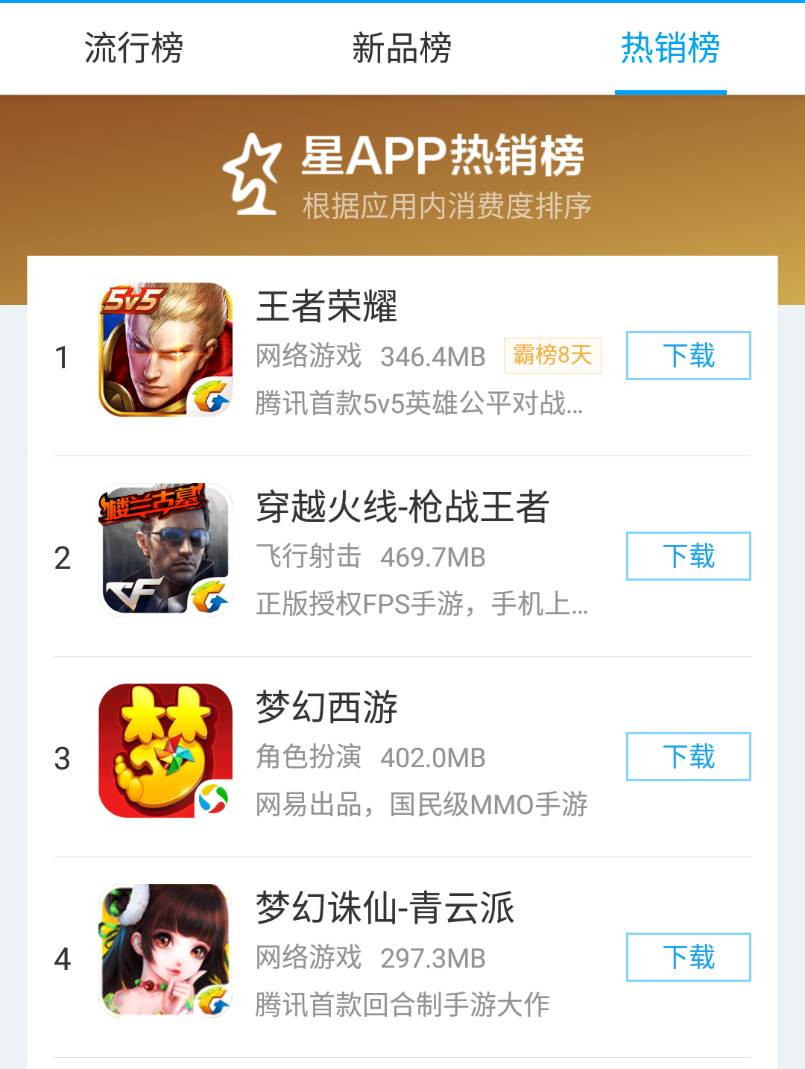Switch to the 新品榜 tab

coord(401,48)
